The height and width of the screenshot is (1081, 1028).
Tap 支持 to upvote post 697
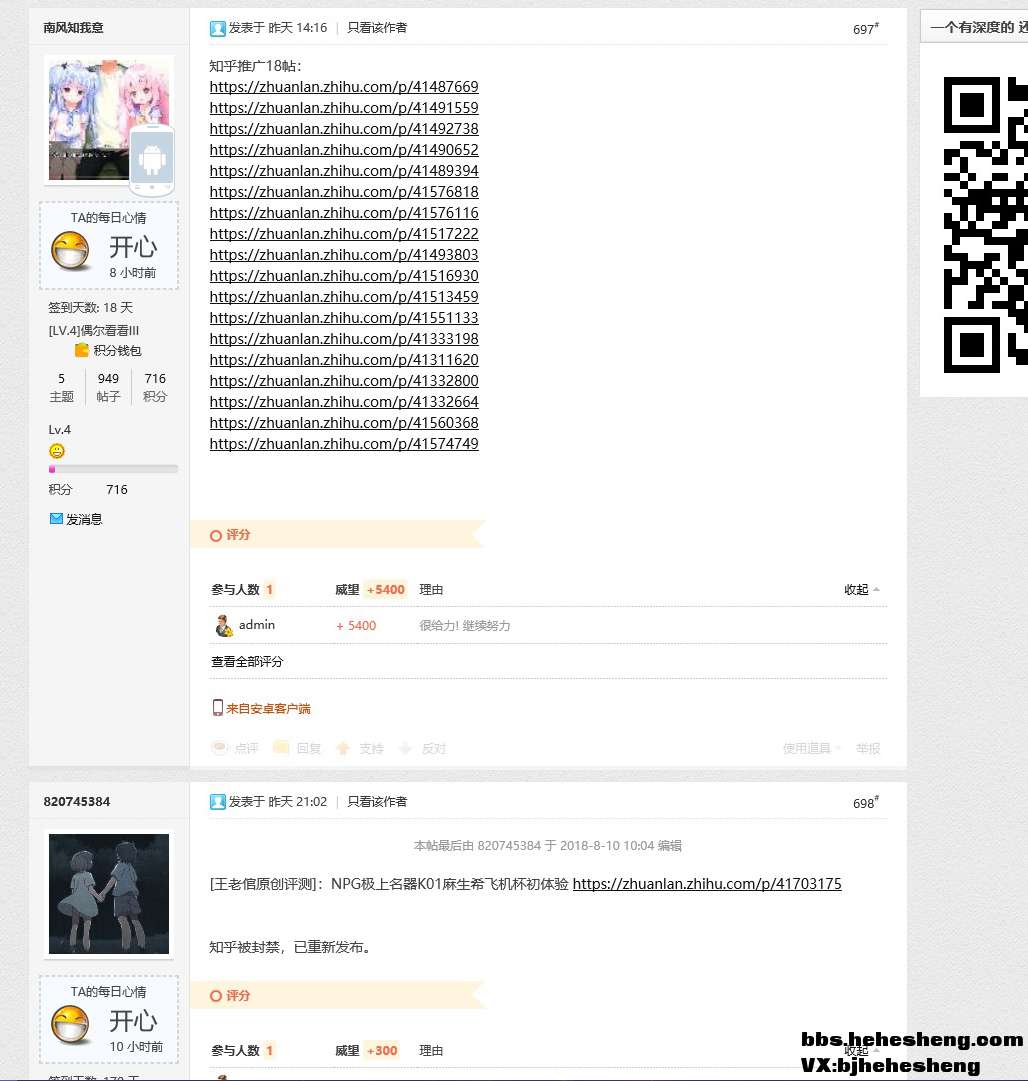(x=371, y=748)
